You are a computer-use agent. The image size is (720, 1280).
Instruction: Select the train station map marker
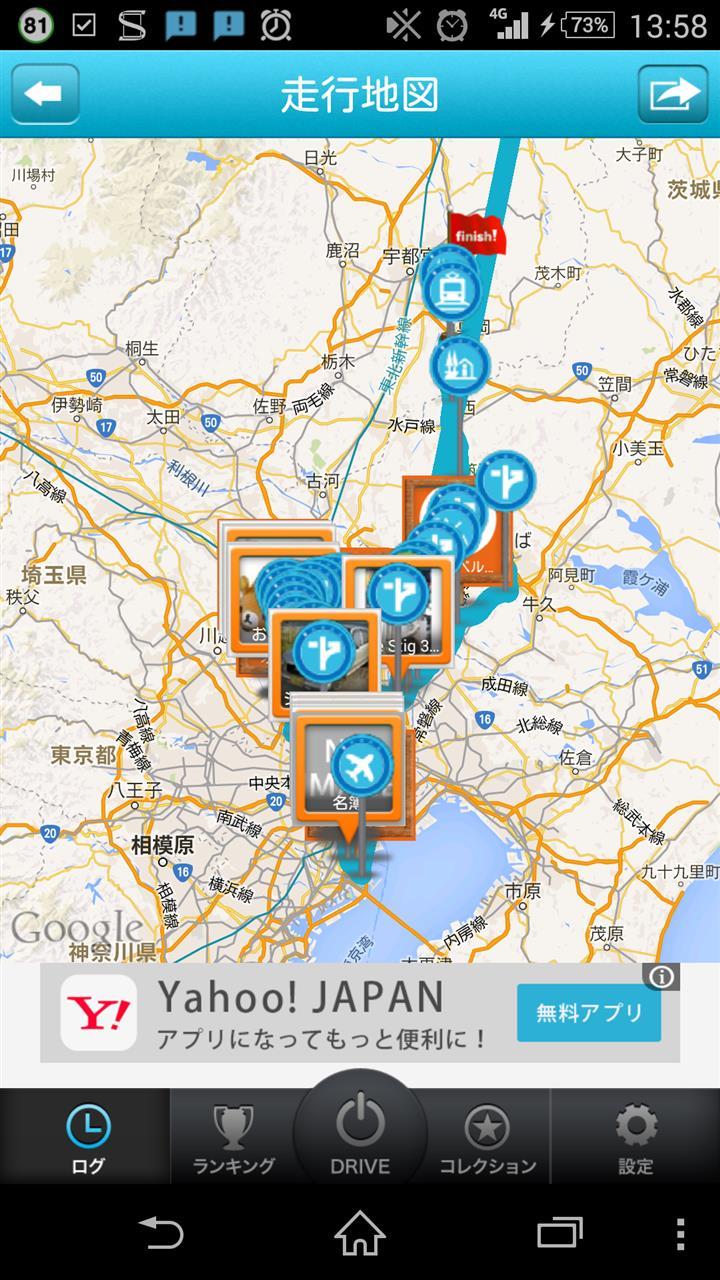[451, 290]
